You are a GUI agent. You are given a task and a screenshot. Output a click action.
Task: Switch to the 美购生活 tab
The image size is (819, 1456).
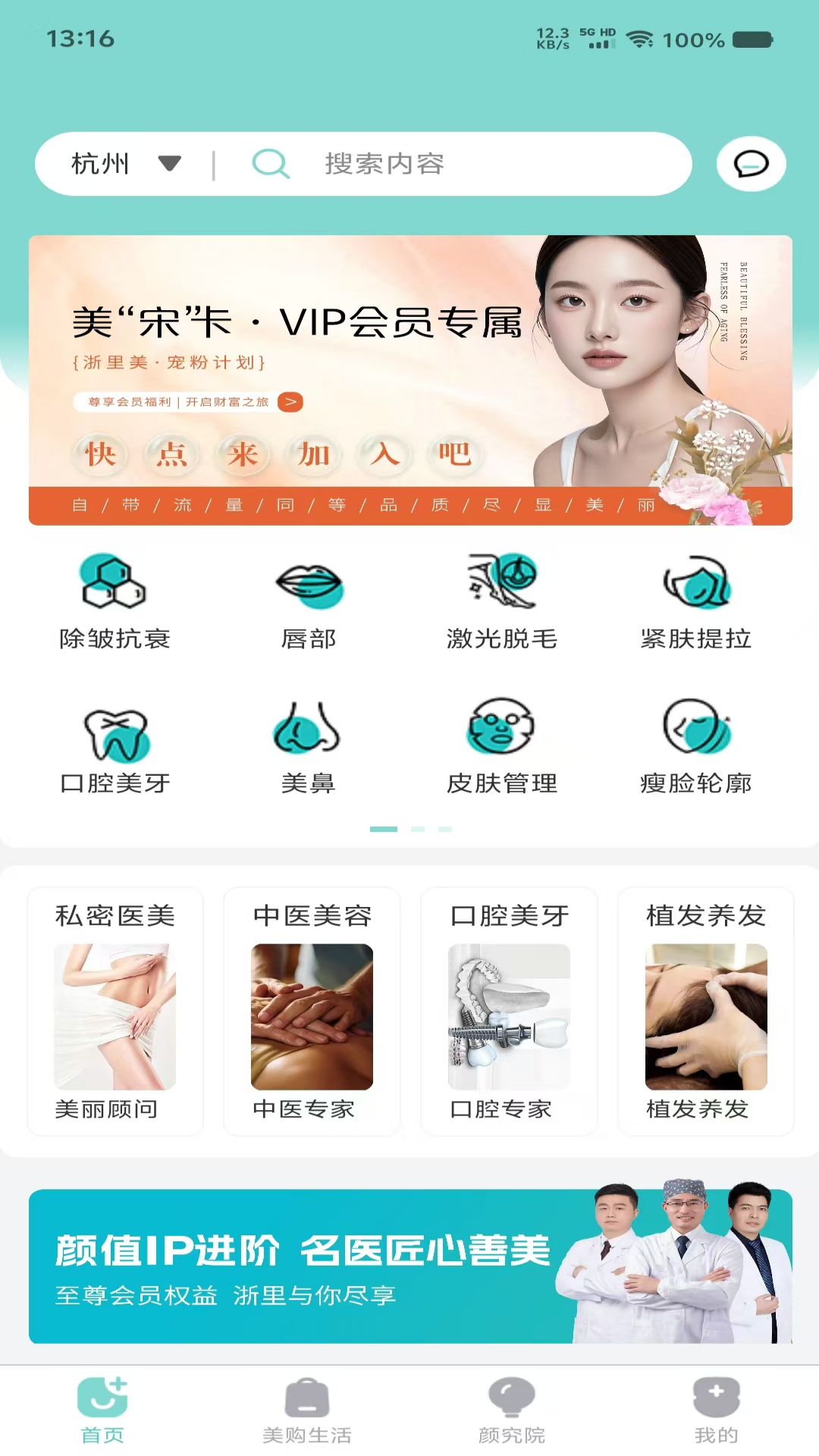[307, 1410]
